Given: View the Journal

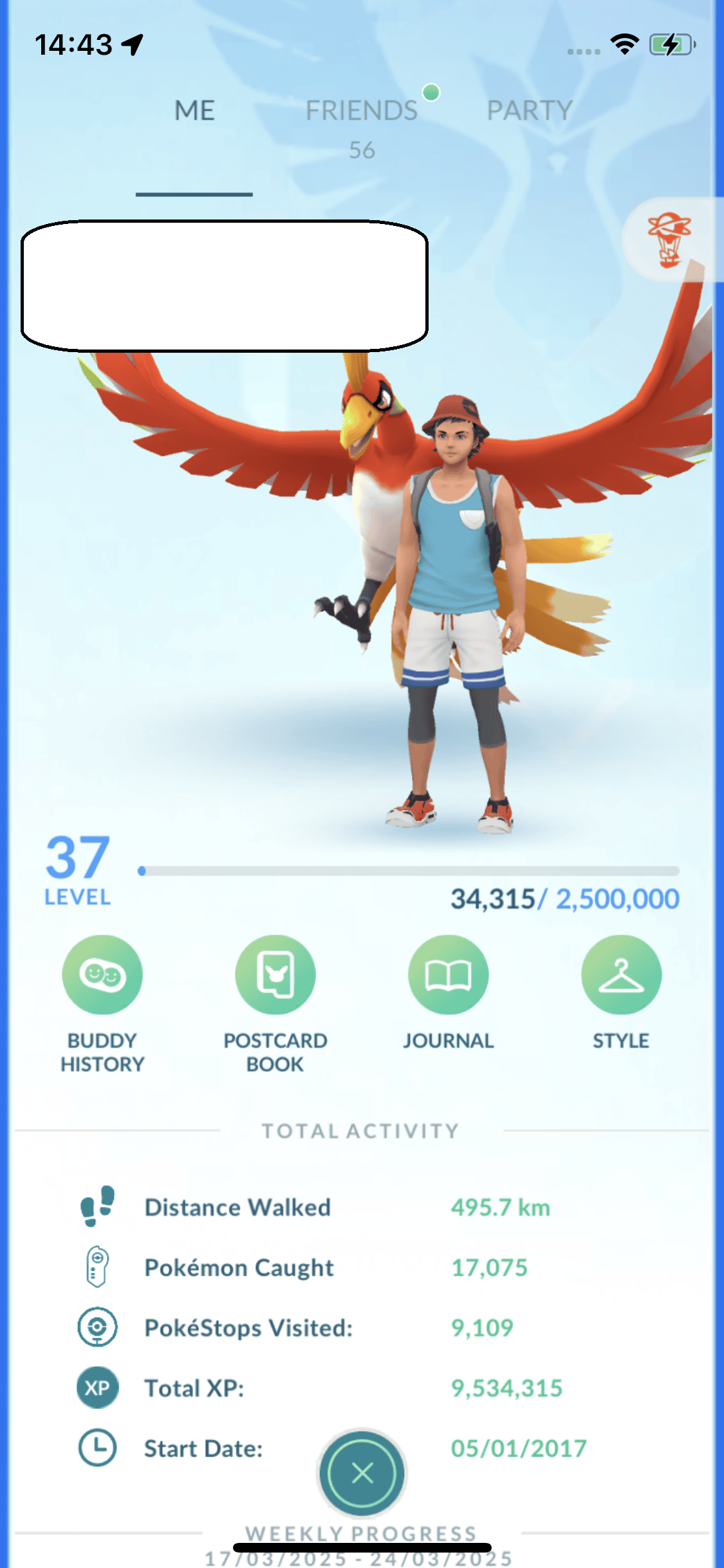Looking at the screenshot, I should coord(449,975).
